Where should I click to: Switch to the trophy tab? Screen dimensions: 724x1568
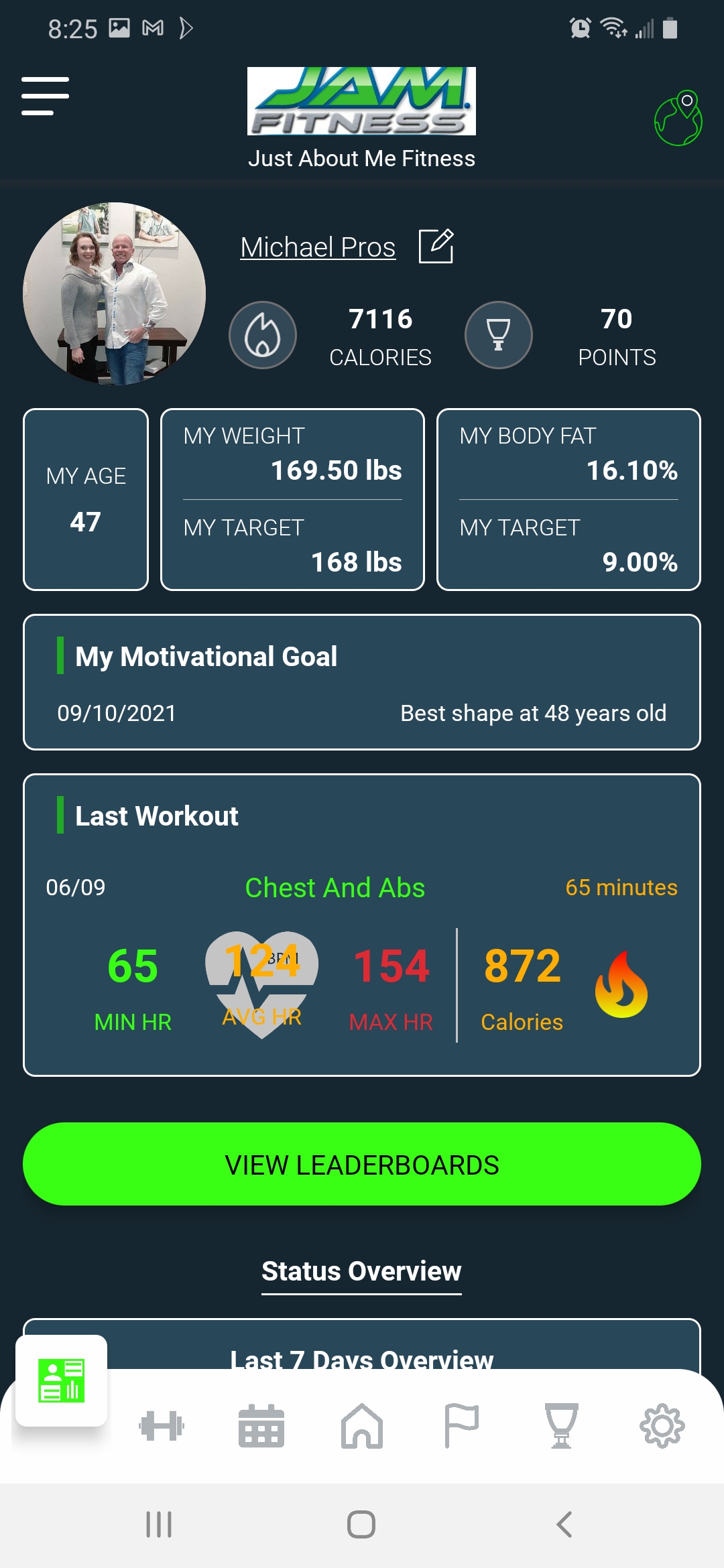tap(562, 1426)
